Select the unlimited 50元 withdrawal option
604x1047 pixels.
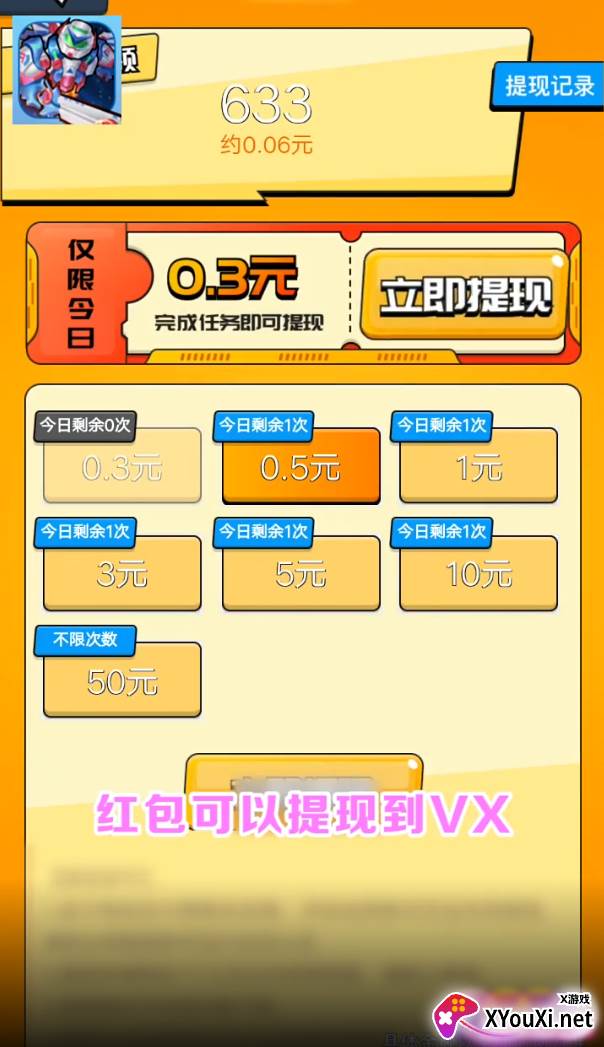coord(122,680)
